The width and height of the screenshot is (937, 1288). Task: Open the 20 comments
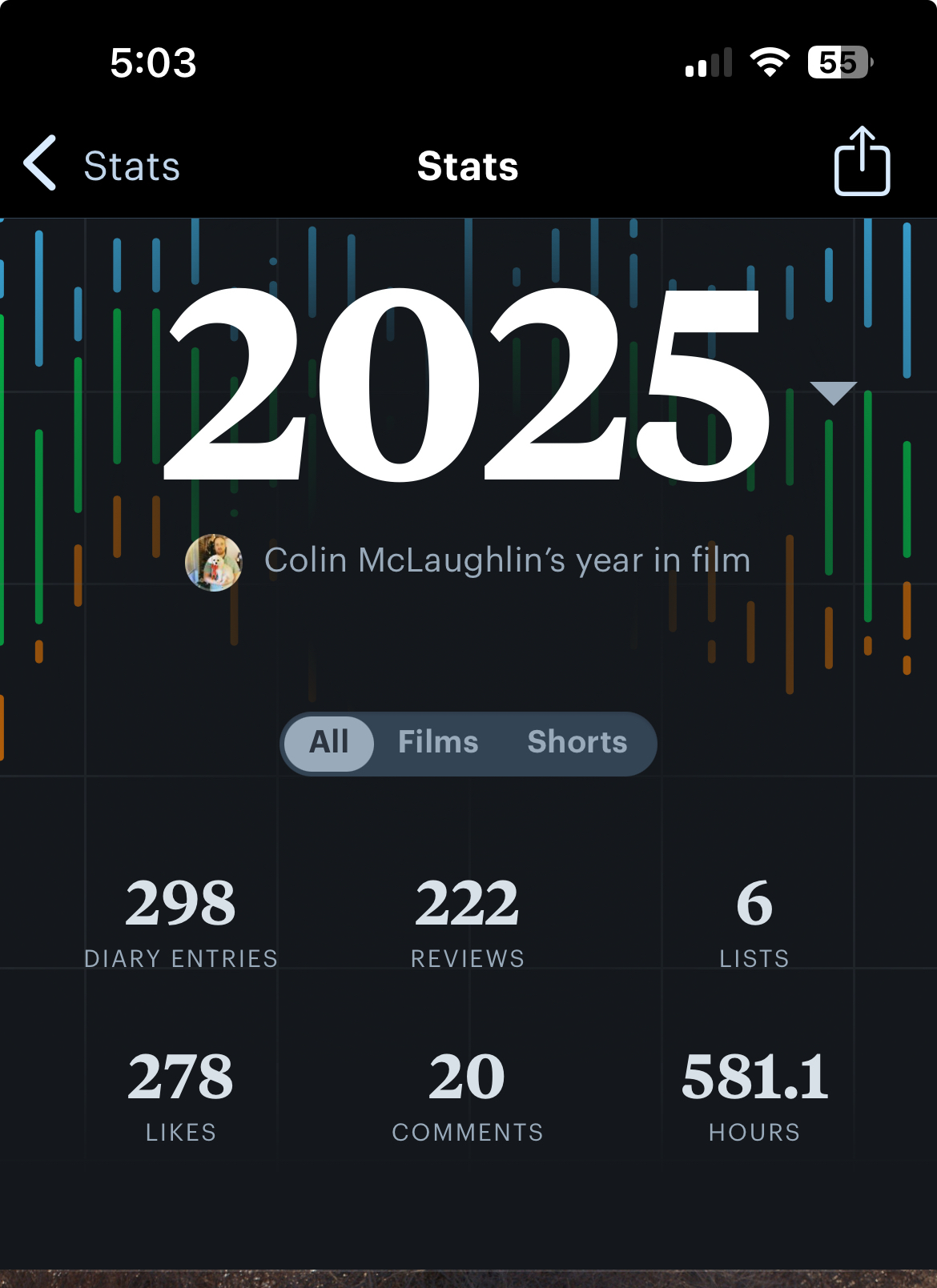pos(468,1094)
